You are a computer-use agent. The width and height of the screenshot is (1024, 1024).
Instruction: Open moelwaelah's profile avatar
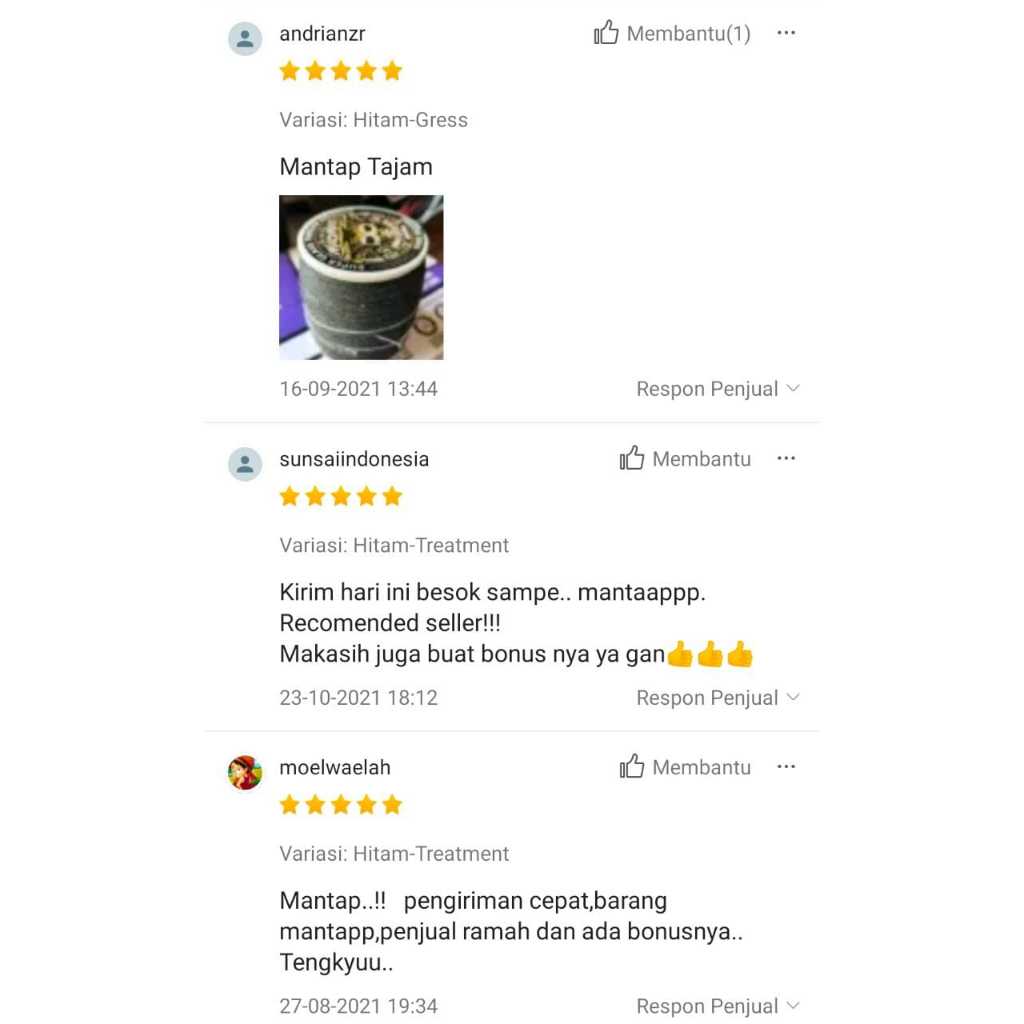tap(245, 773)
